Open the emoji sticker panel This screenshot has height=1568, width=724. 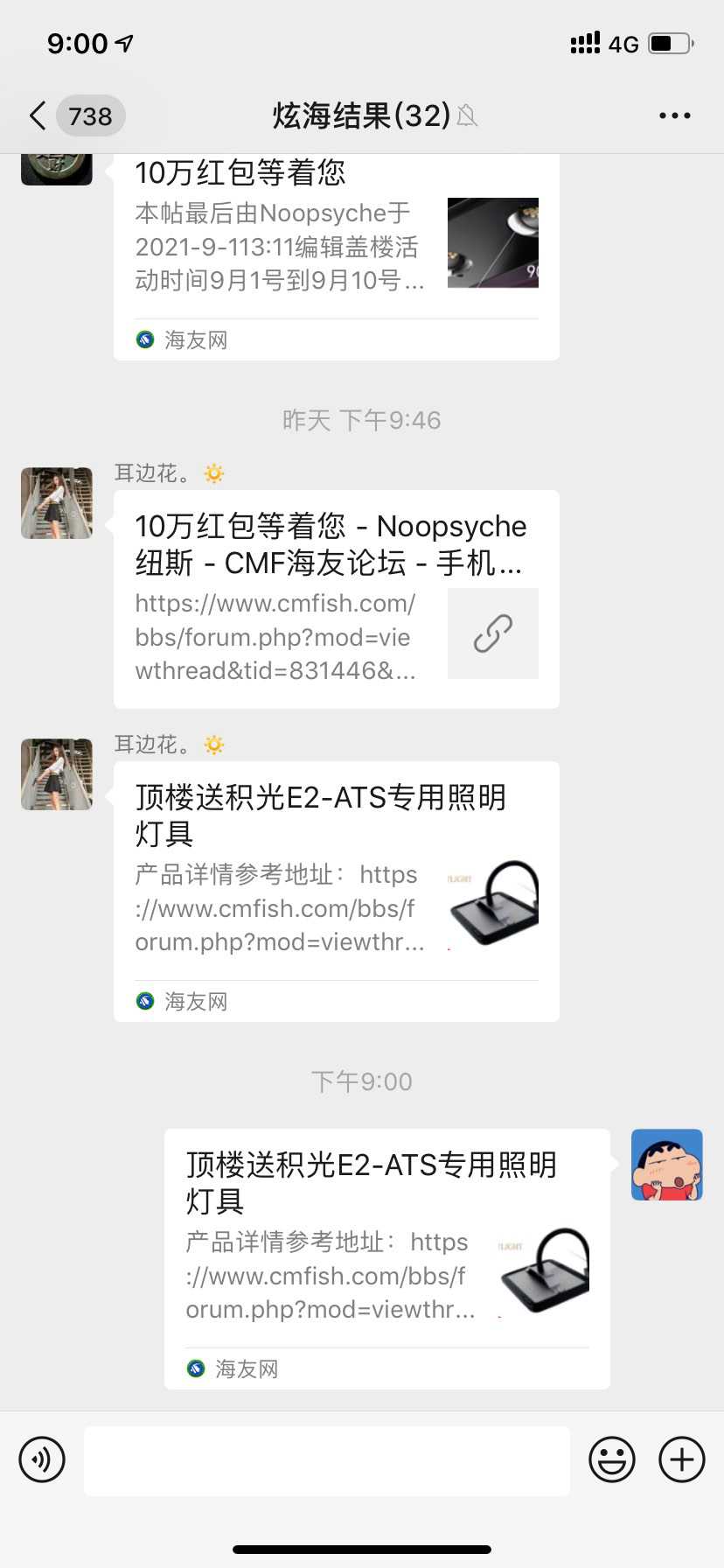point(611,1459)
